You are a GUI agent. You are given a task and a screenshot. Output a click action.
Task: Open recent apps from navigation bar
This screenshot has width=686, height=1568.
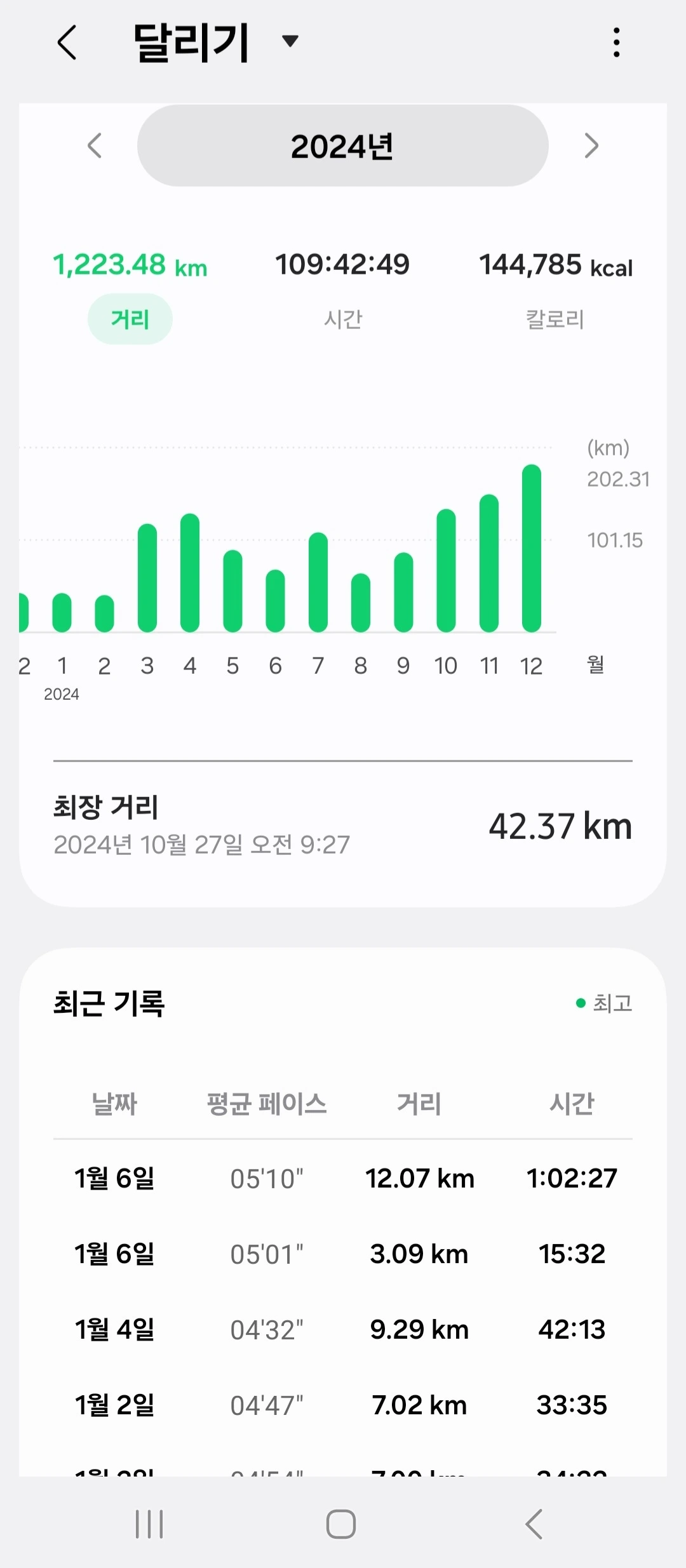[x=149, y=1524]
